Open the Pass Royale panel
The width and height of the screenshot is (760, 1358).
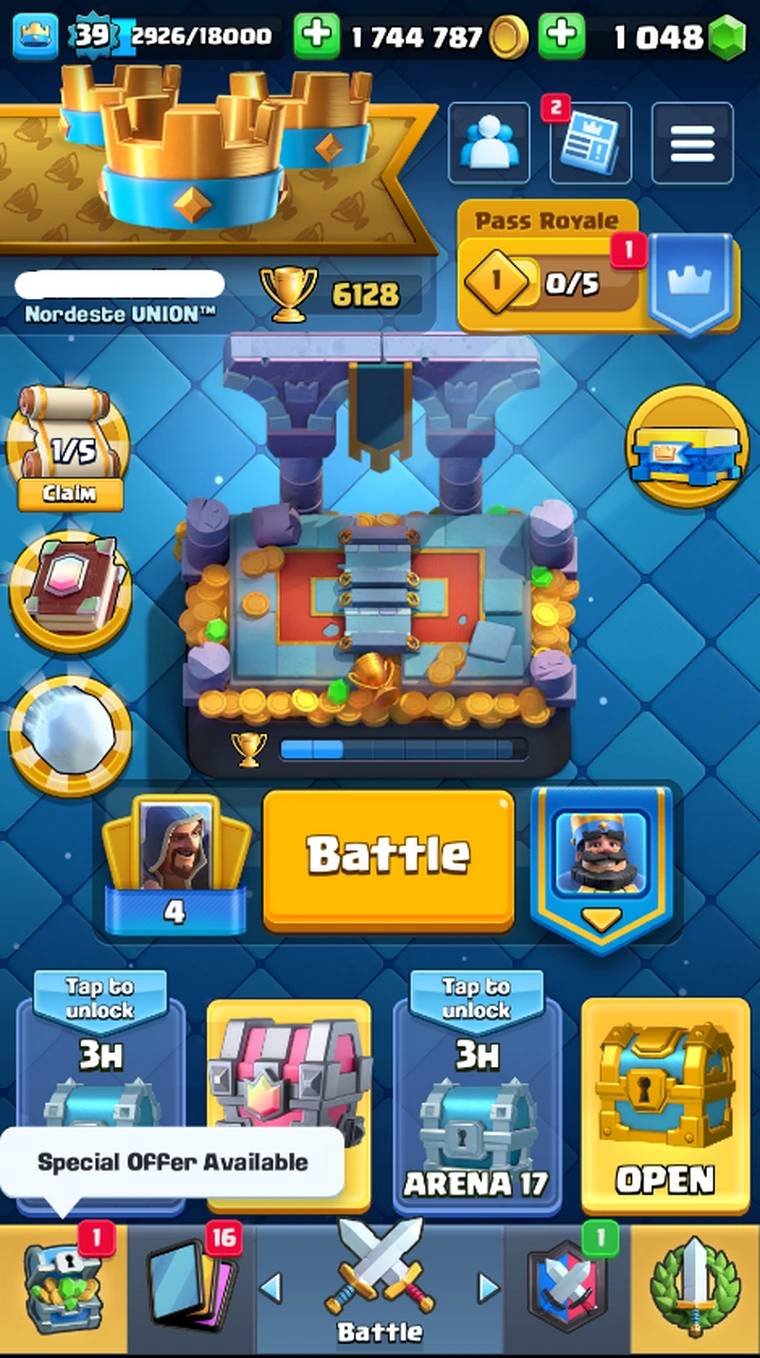(x=598, y=266)
